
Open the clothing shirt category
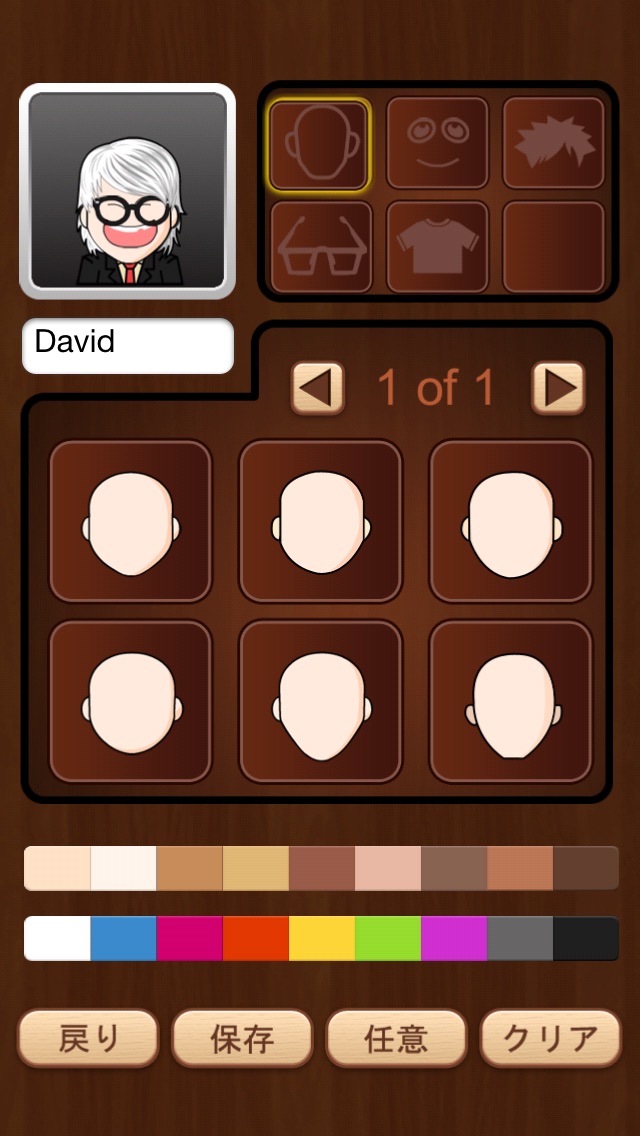[437, 247]
